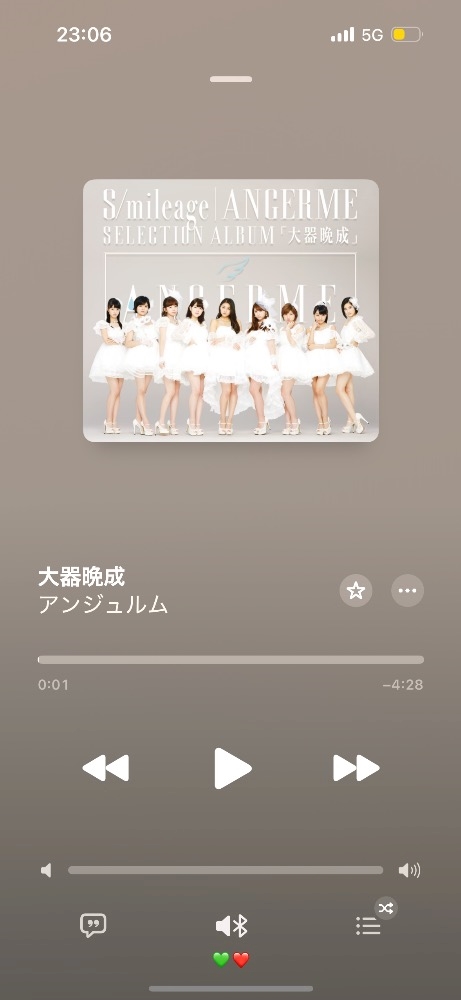Viewport: 461px width, 1000px height.
Task: Open the Bluetooth audio output picker
Action: click(x=231, y=925)
